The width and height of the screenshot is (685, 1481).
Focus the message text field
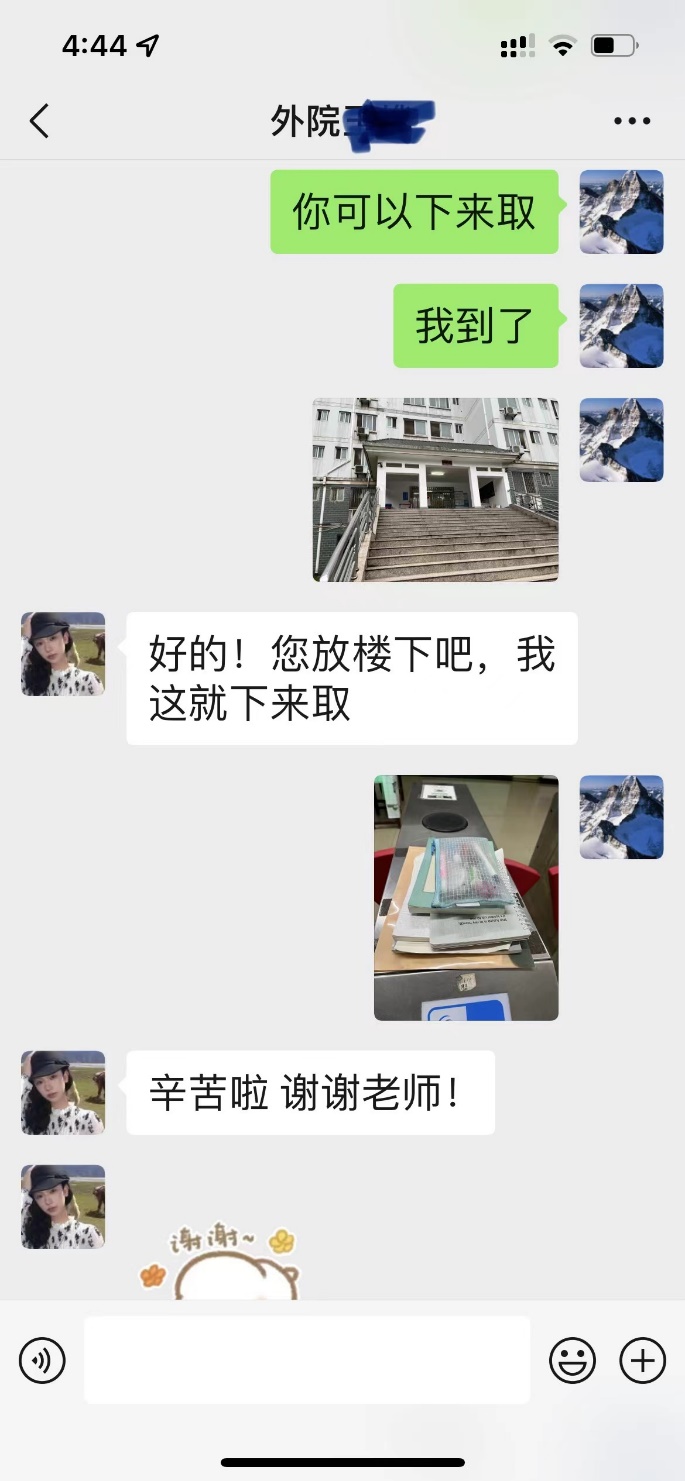point(306,1360)
